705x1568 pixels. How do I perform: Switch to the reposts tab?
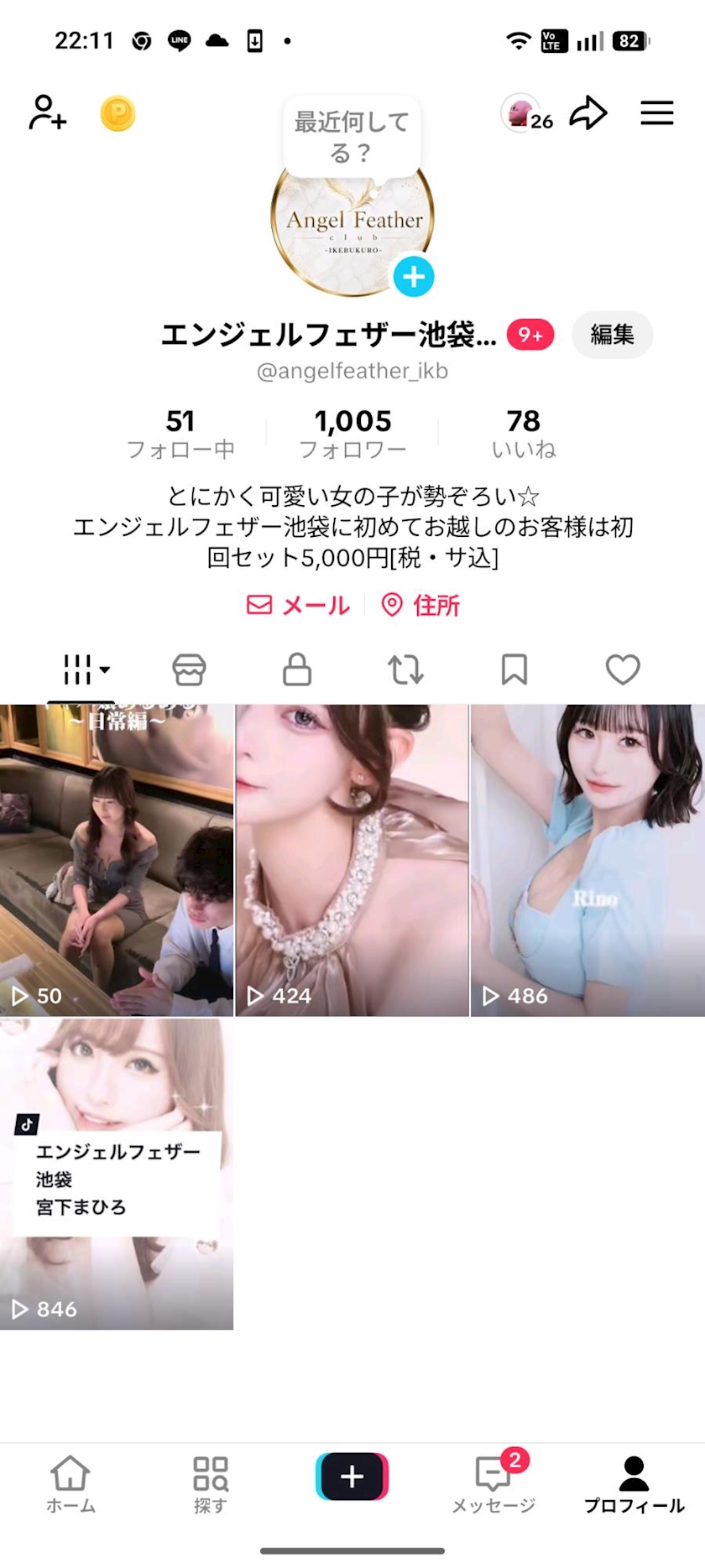point(405,669)
